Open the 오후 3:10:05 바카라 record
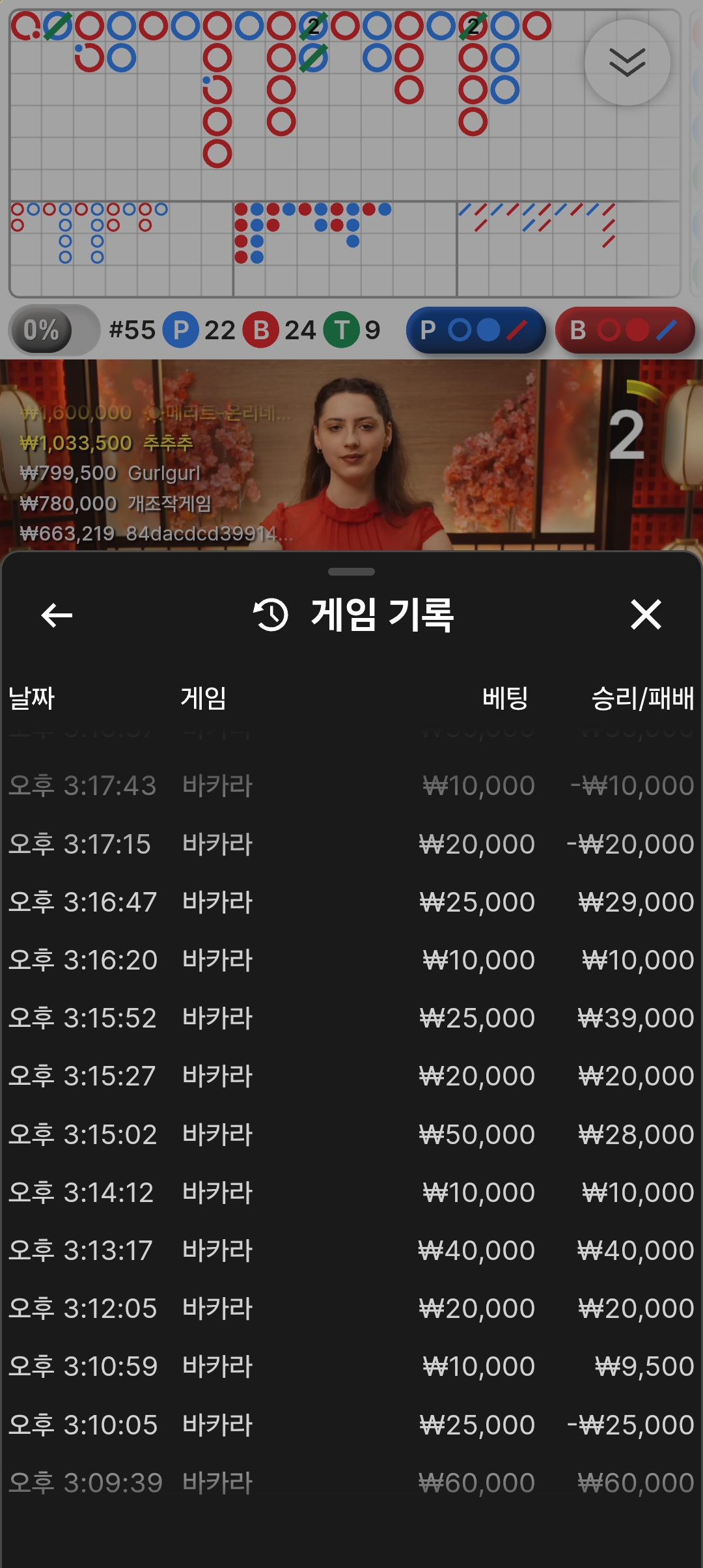The height and width of the screenshot is (1568, 703). [351, 1425]
